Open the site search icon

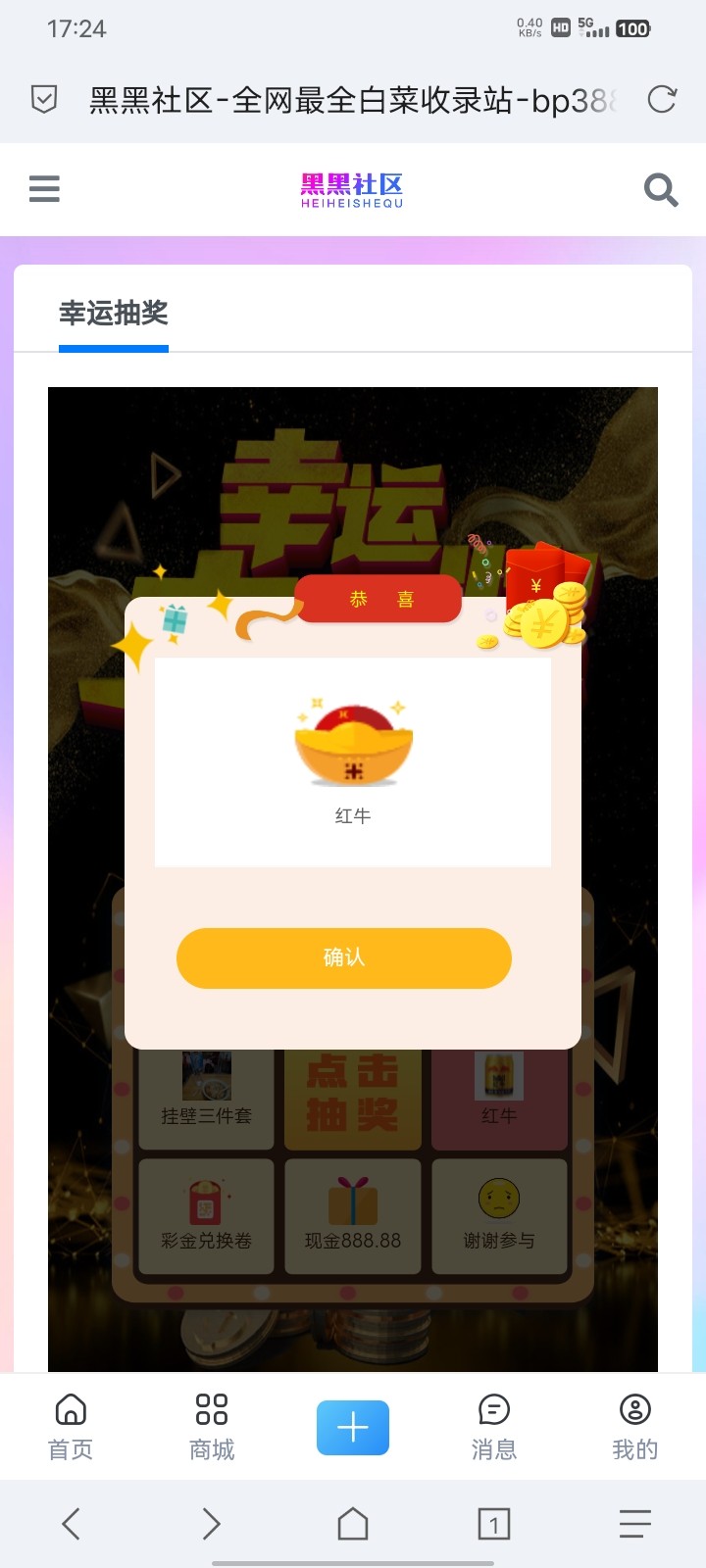pyautogui.click(x=661, y=189)
